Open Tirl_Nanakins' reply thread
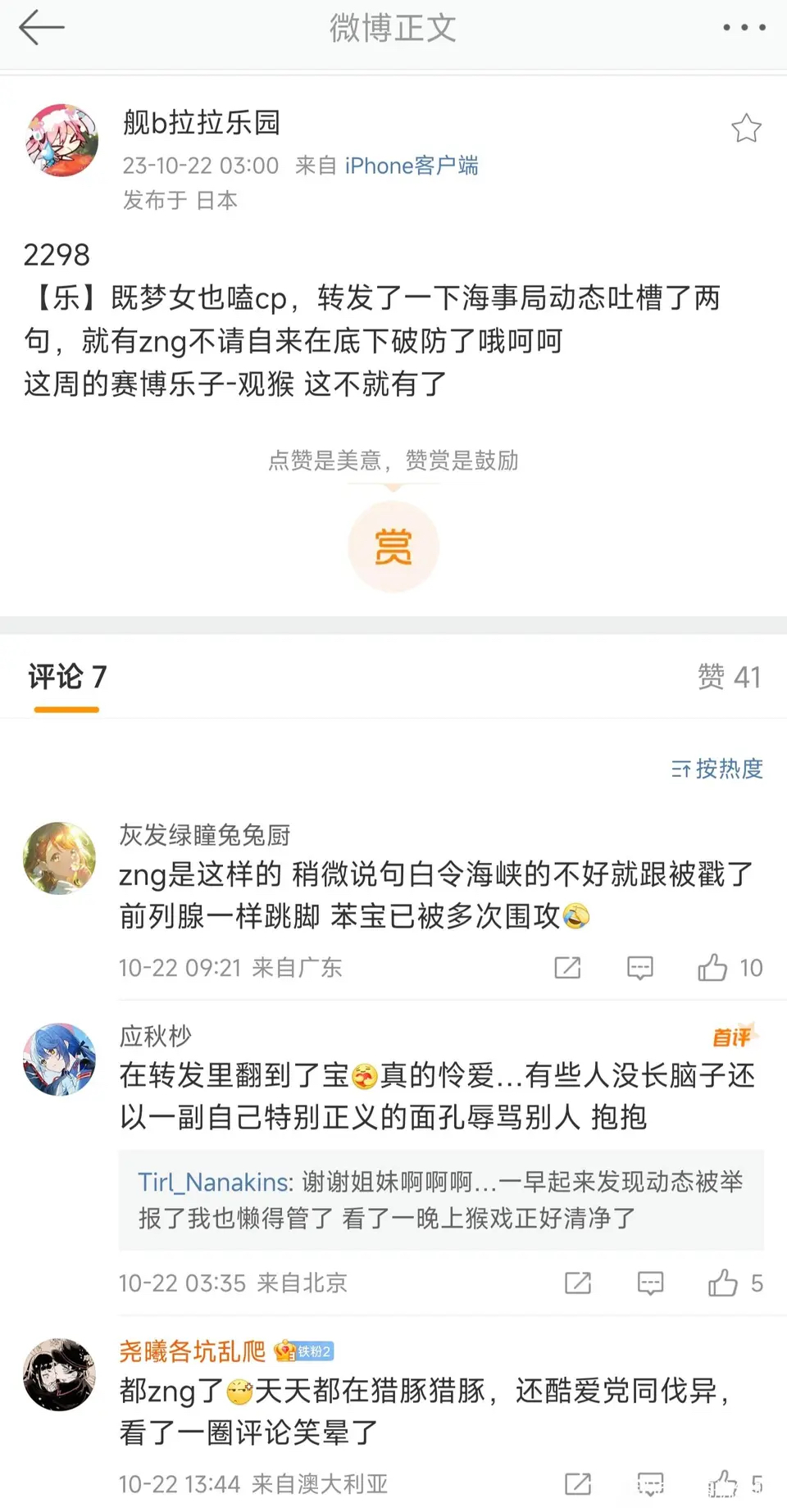Screen dimensions: 787x1512 (x=441, y=1200)
